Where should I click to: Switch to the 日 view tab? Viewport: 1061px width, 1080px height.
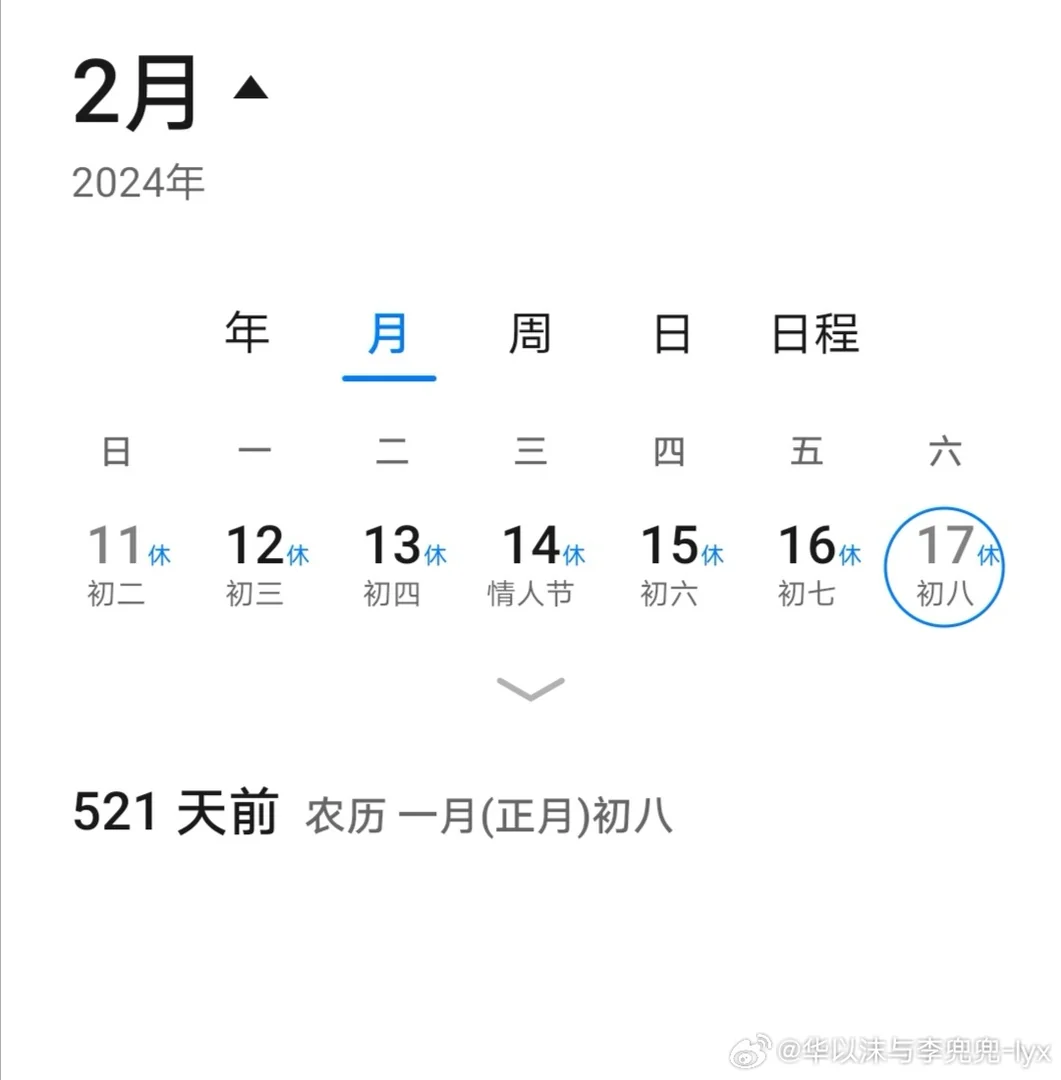coord(671,333)
